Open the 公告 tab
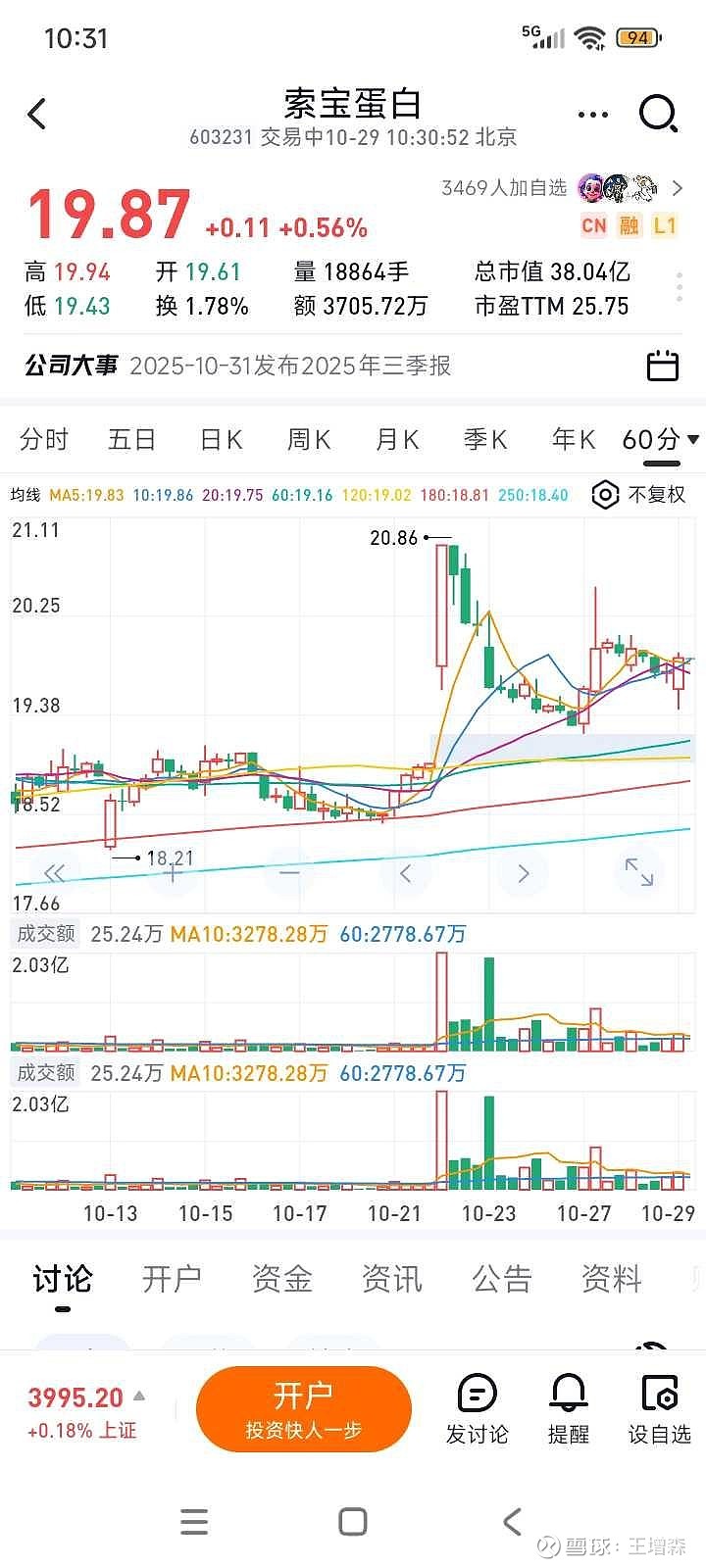Image resolution: width=706 pixels, height=1568 pixels. (x=501, y=1279)
